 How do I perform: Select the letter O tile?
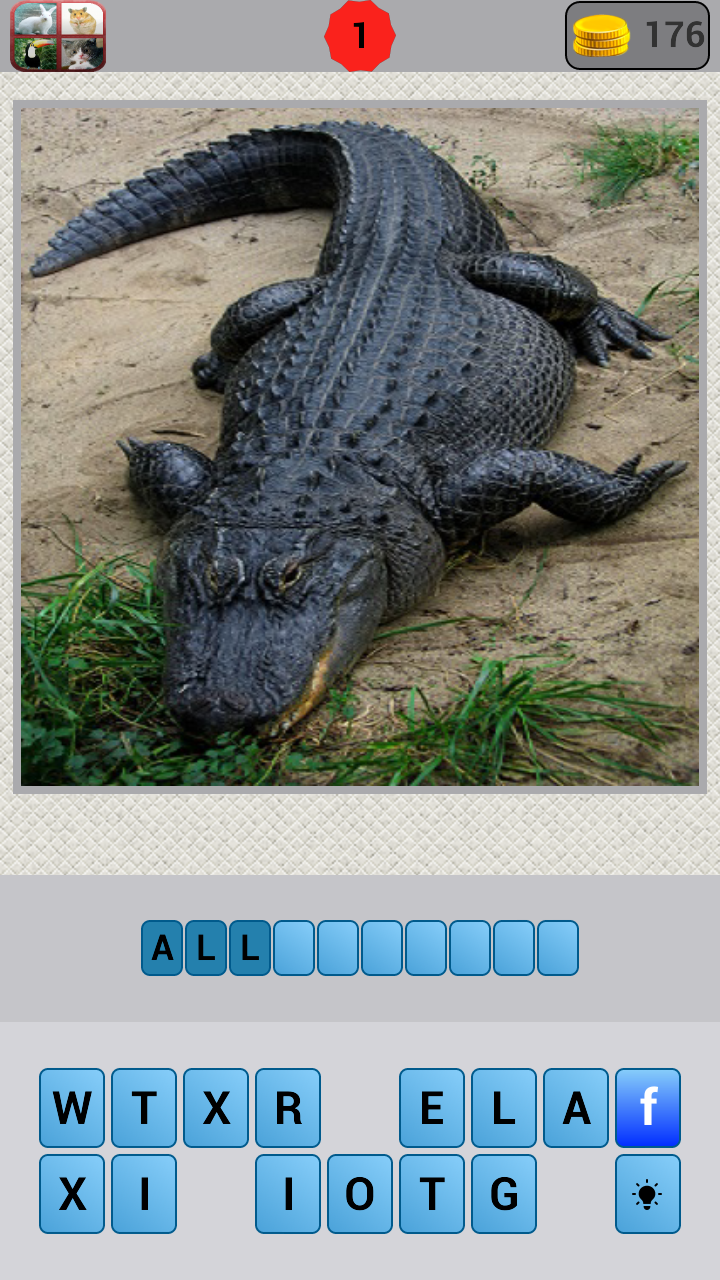(x=360, y=1194)
